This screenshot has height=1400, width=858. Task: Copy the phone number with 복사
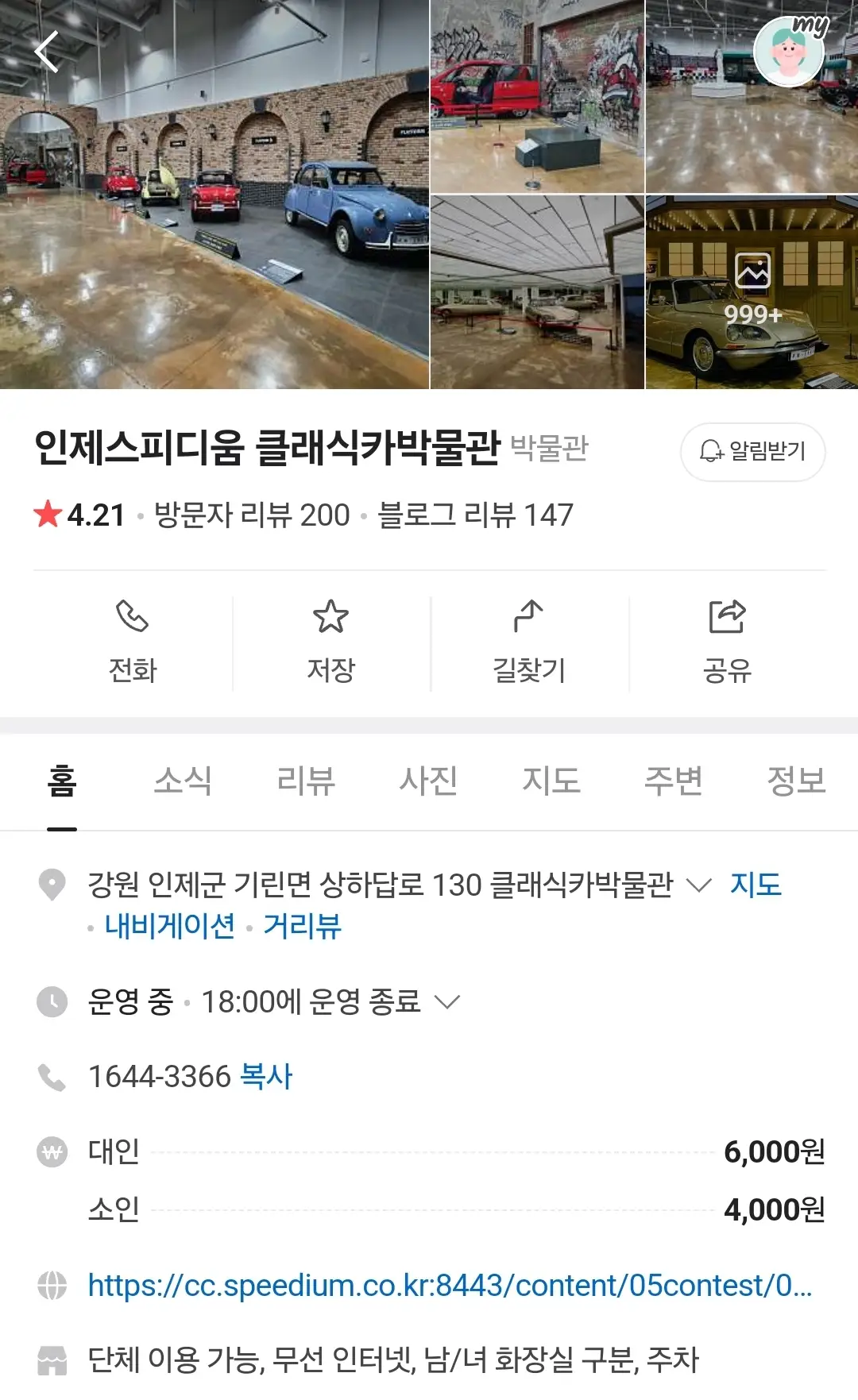pyautogui.click(x=266, y=1077)
